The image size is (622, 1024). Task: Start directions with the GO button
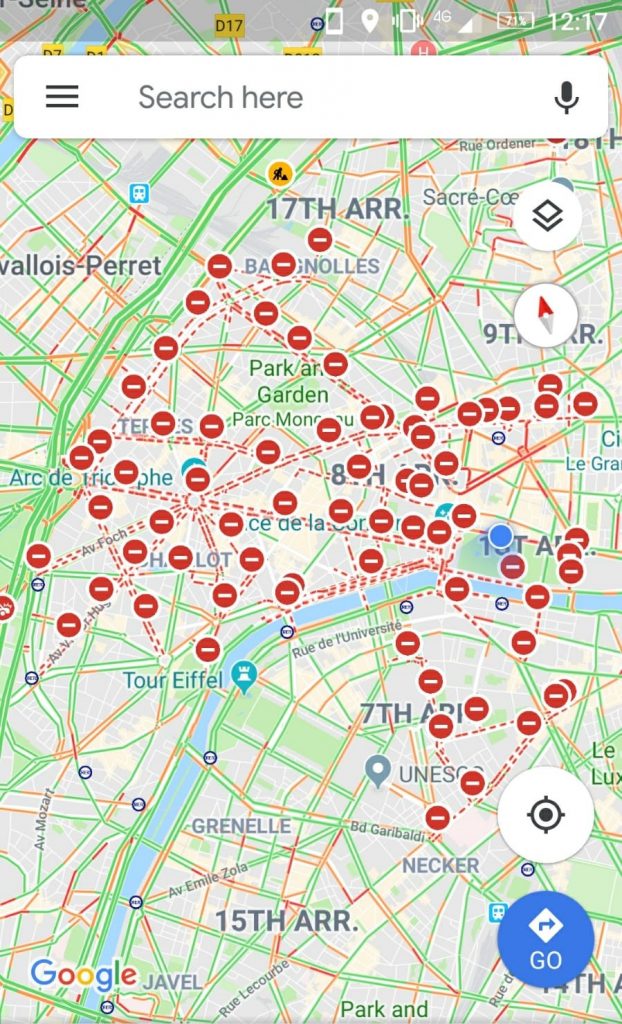(545, 939)
